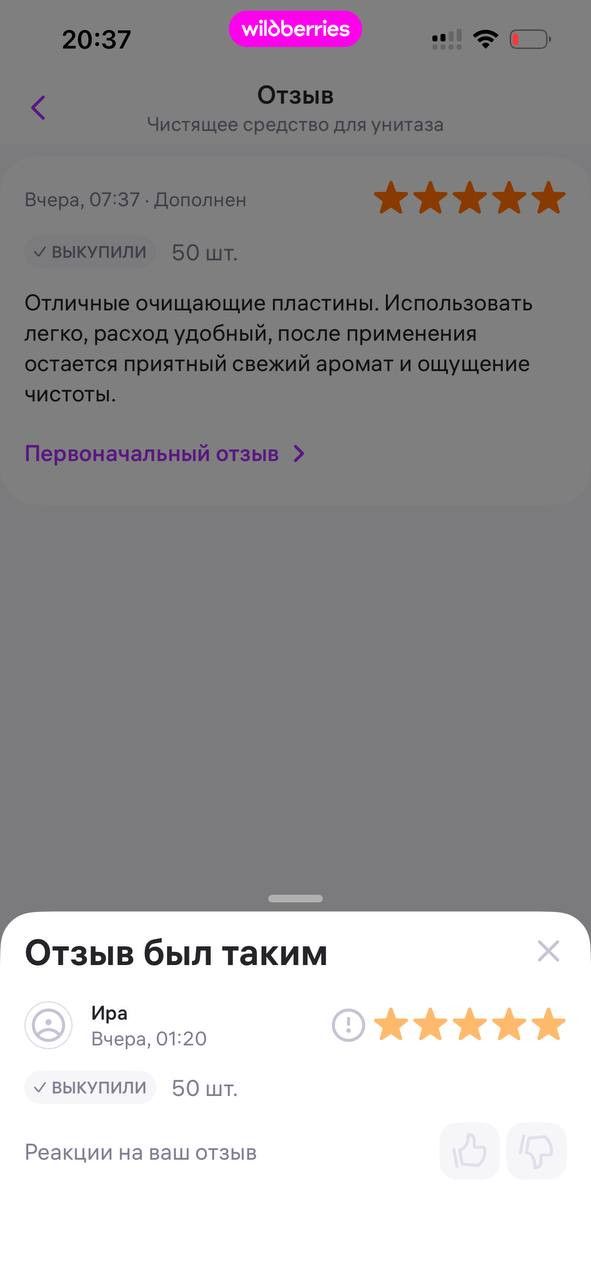
Task: Go back with the purple arrow
Action: 38,107
